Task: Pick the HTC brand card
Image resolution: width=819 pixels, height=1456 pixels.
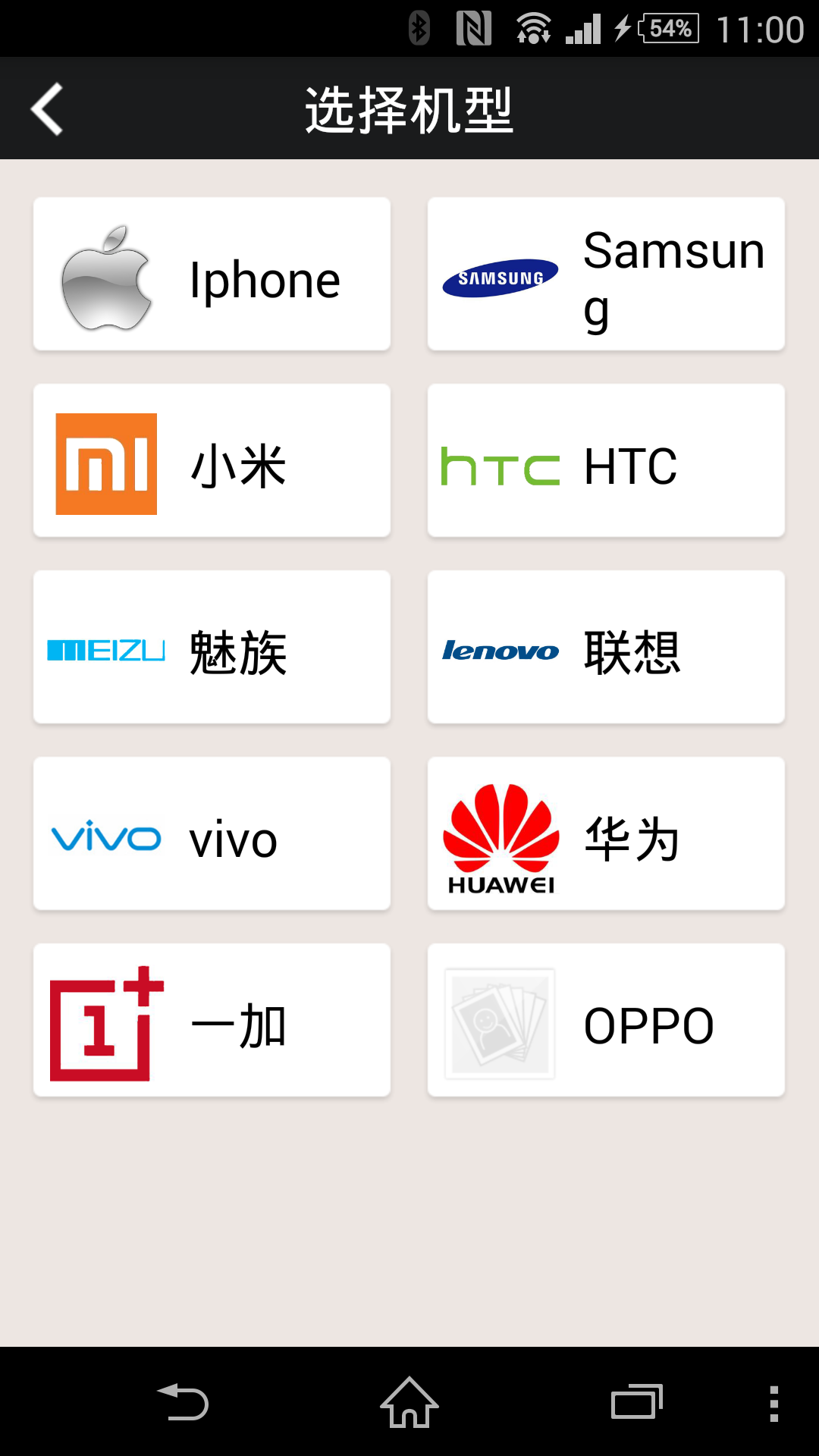Action: pyautogui.click(x=606, y=460)
